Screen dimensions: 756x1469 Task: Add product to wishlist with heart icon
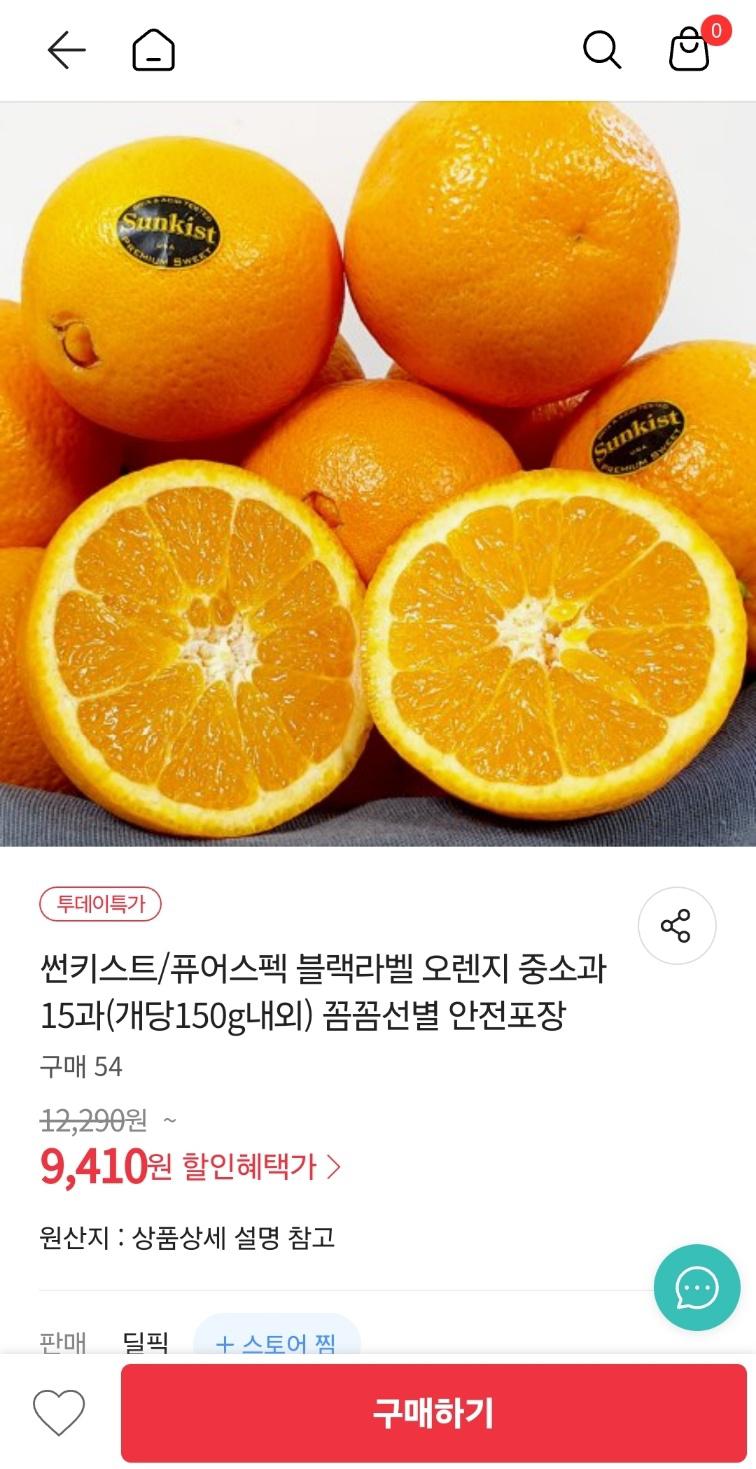59,1413
